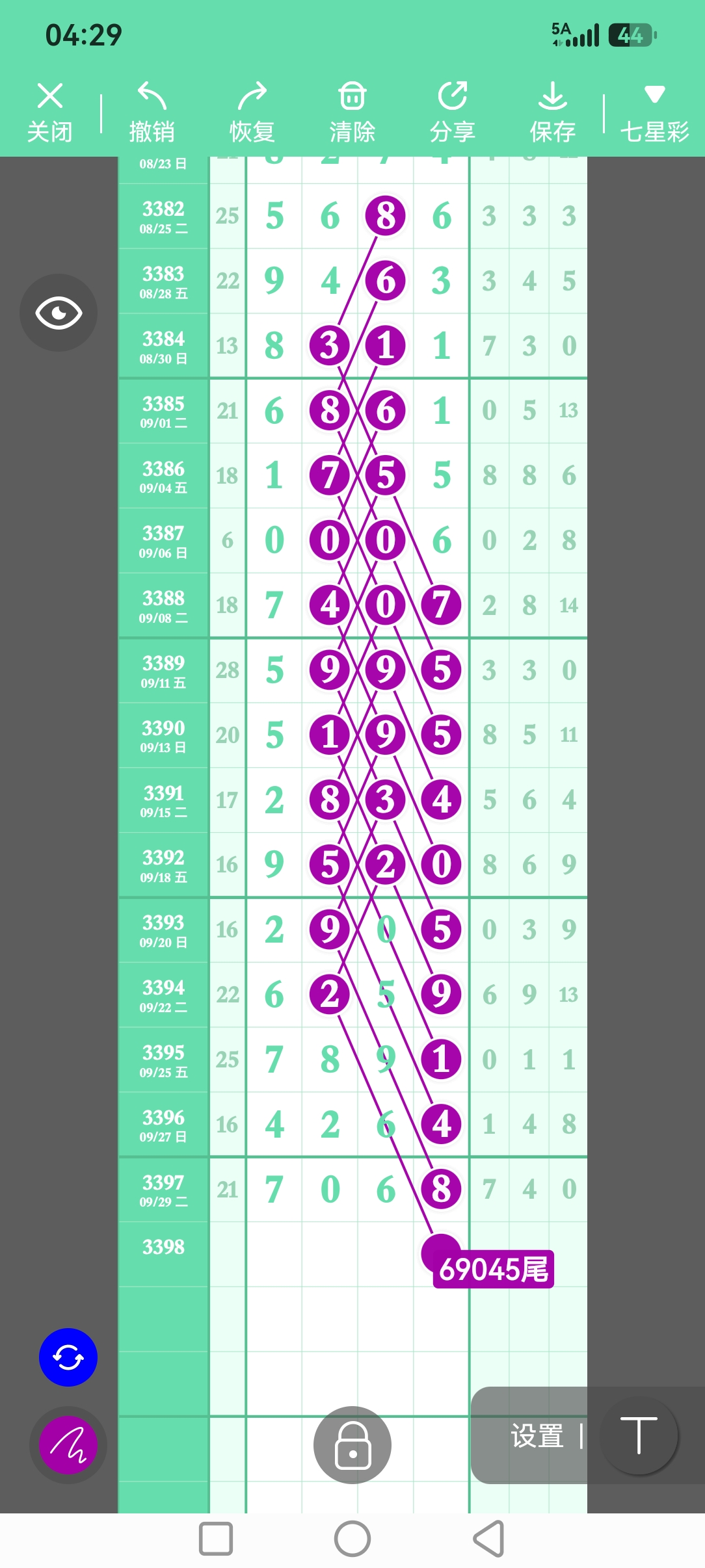Tap the 69045尾 annotation label
This screenshot has height=1568, width=705.
click(x=493, y=1269)
